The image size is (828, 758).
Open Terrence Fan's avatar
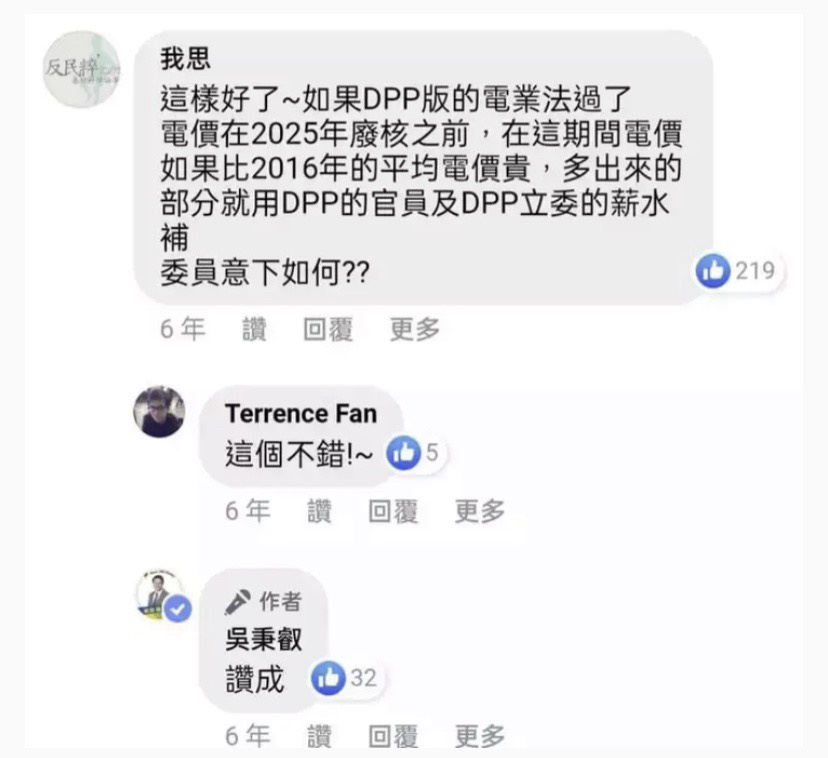point(159,411)
